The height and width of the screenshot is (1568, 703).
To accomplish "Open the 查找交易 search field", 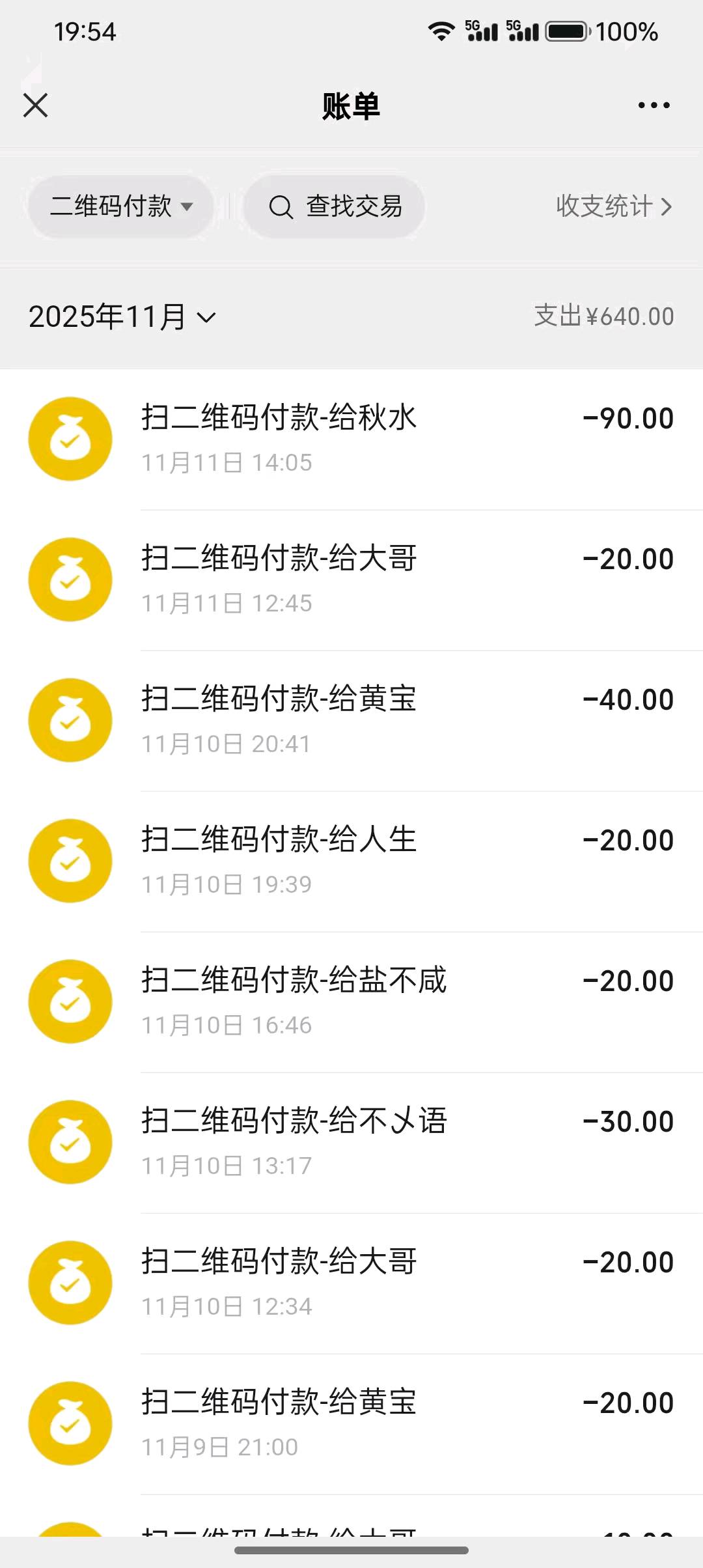I will [333, 206].
